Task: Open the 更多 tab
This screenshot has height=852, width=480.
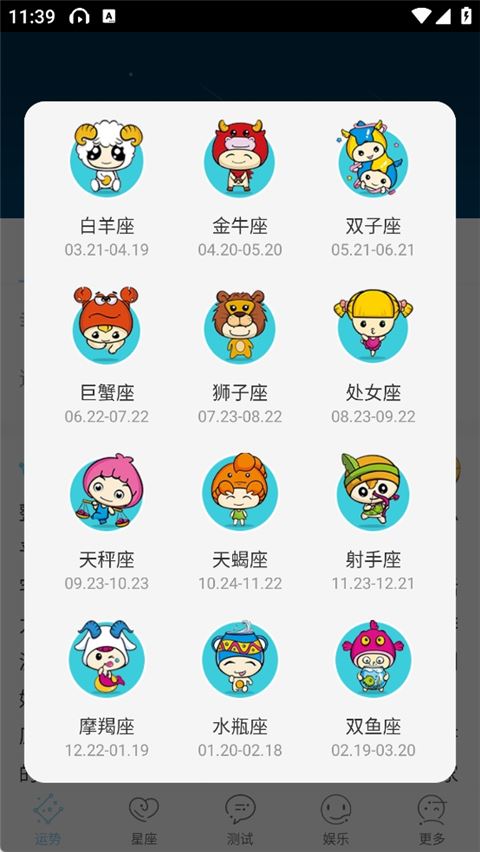Action: coord(432,819)
